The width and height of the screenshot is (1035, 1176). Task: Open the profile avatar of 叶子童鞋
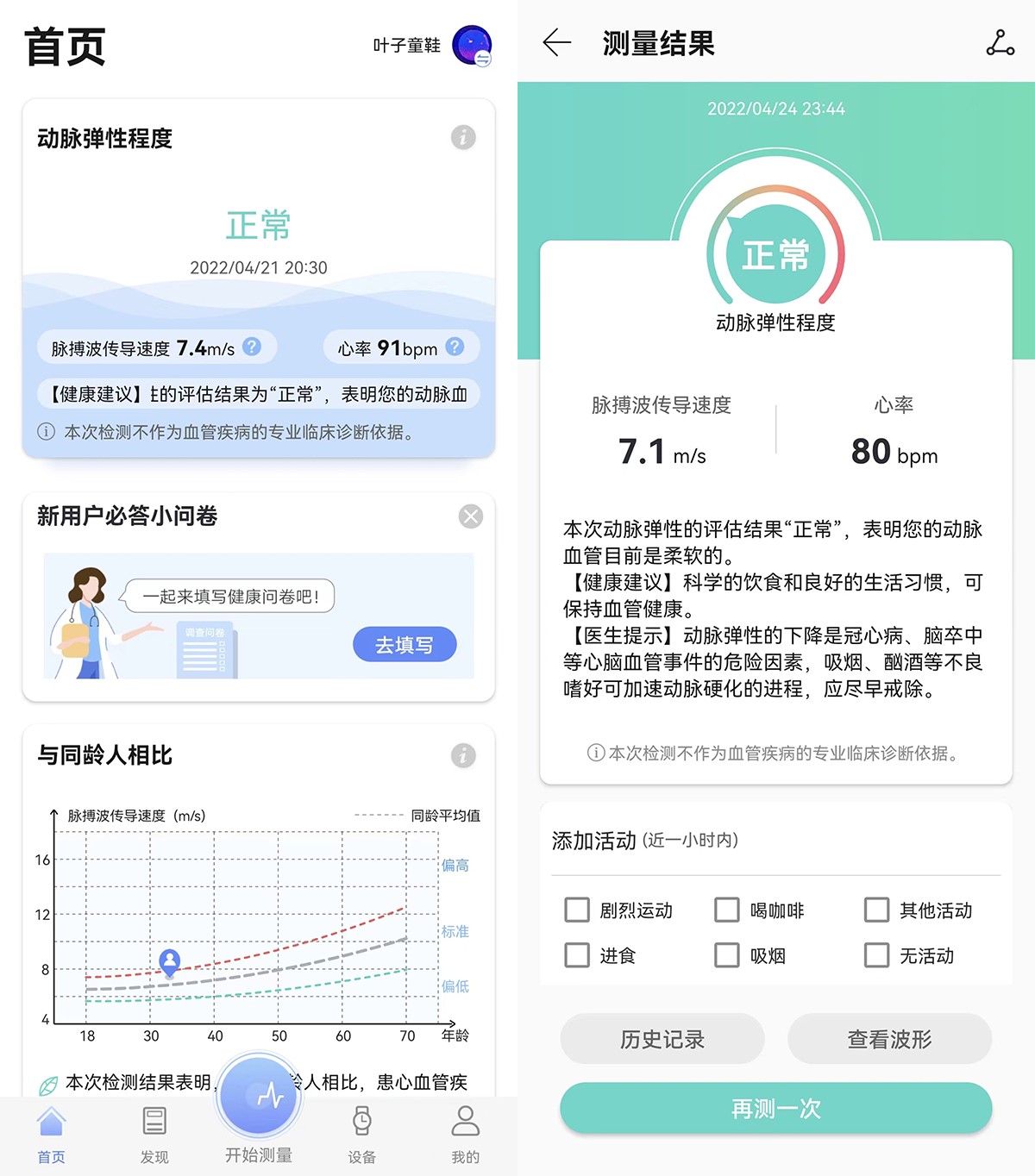[472, 45]
